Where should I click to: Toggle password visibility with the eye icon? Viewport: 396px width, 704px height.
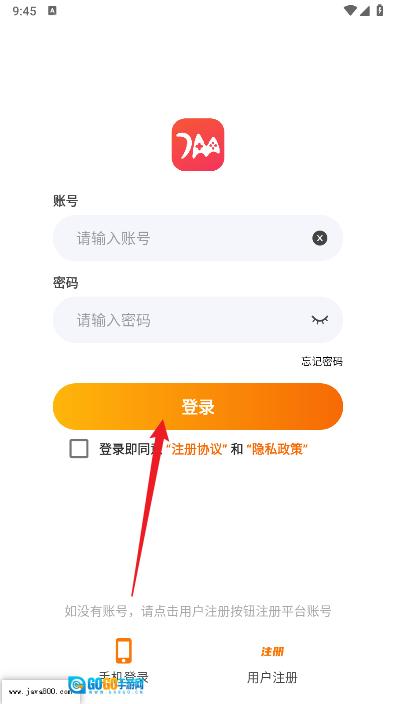click(x=320, y=320)
